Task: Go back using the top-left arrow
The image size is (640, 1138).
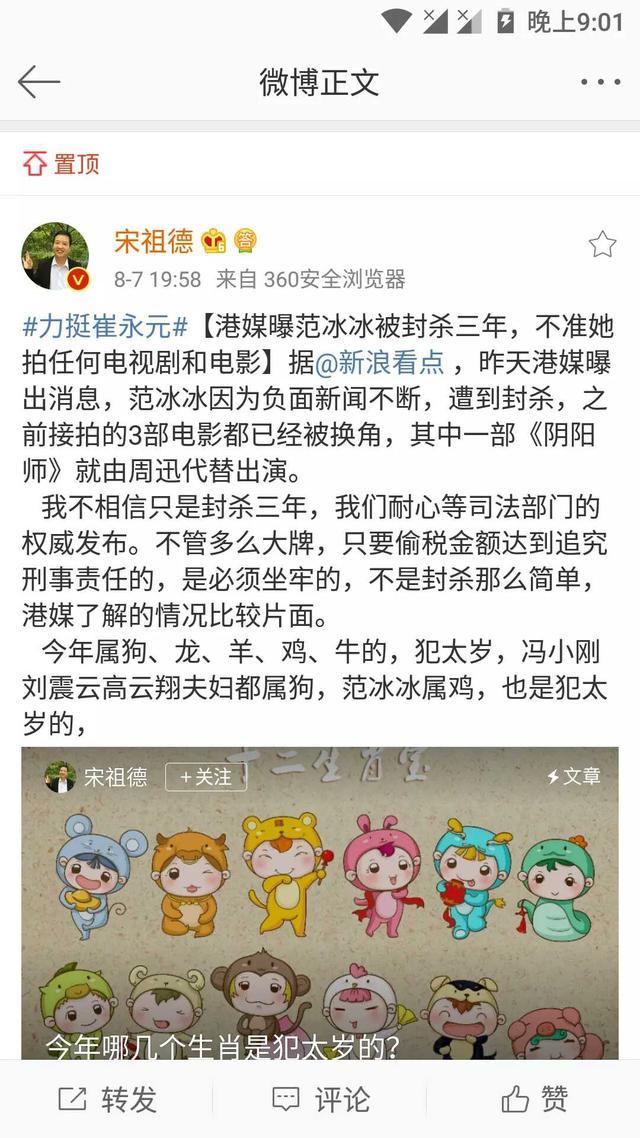Action: (40, 82)
